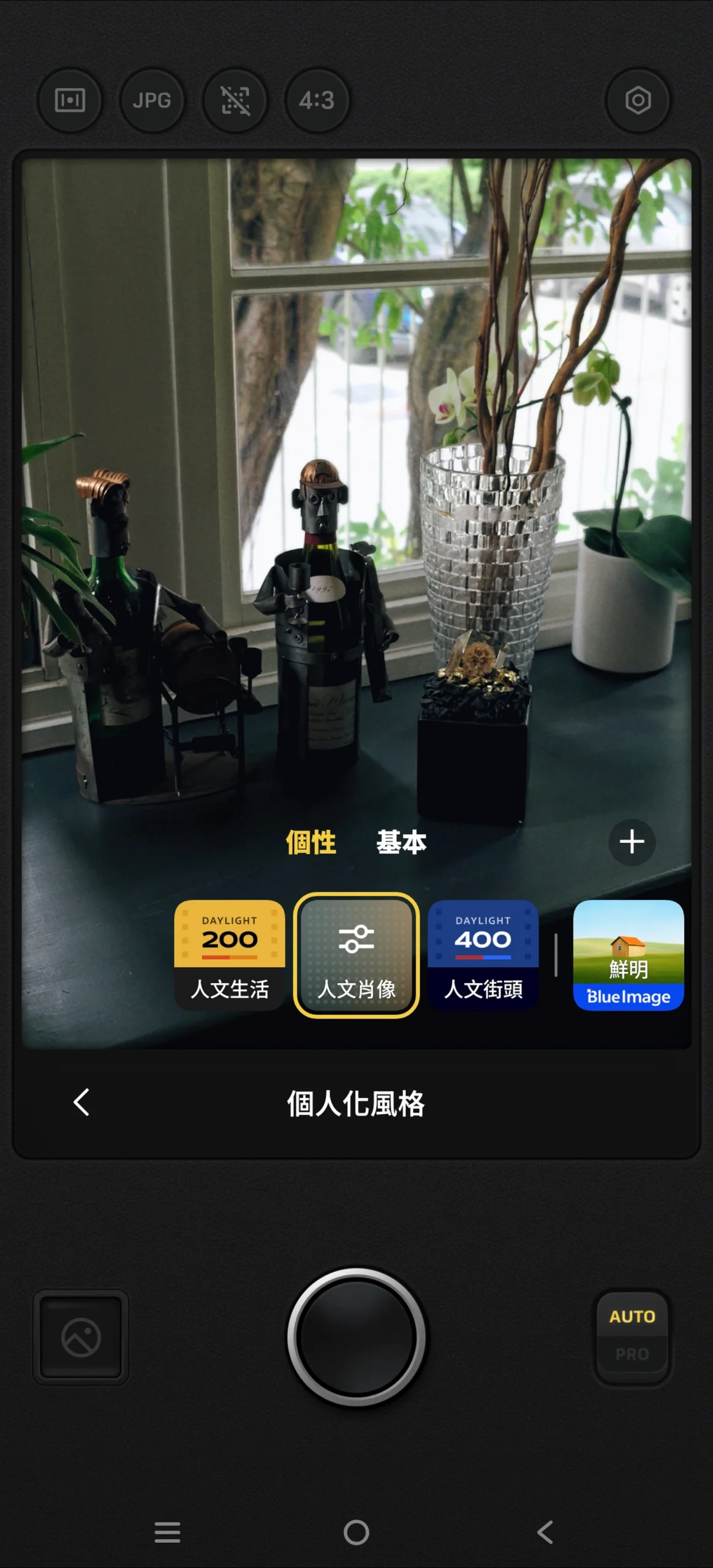The width and height of the screenshot is (713, 1568).
Task: Choose the DAYLIGHT 200 人文生活 color preset
Action: coord(228,956)
